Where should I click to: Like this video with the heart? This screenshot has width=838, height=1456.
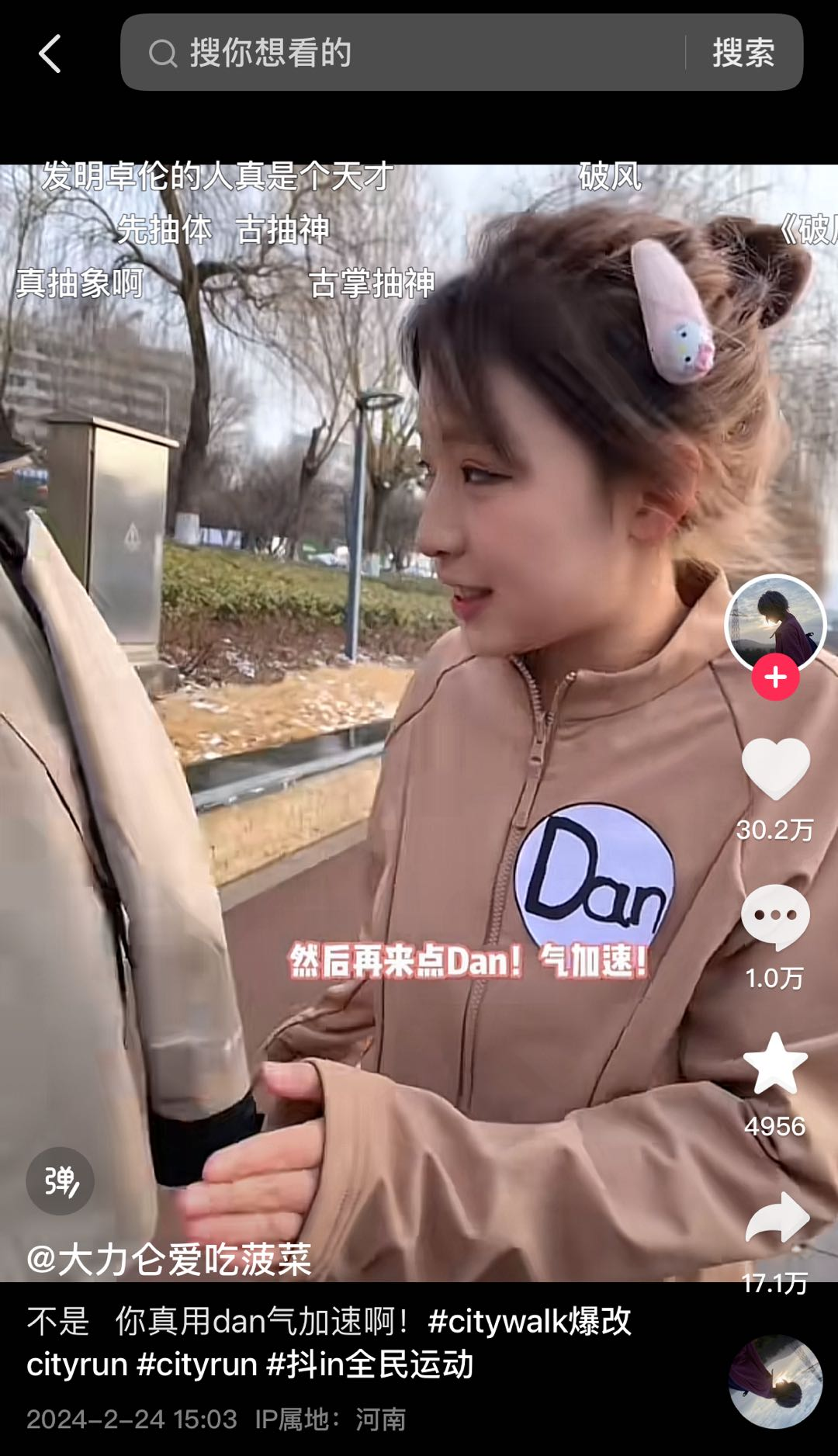pyautogui.click(x=775, y=768)
